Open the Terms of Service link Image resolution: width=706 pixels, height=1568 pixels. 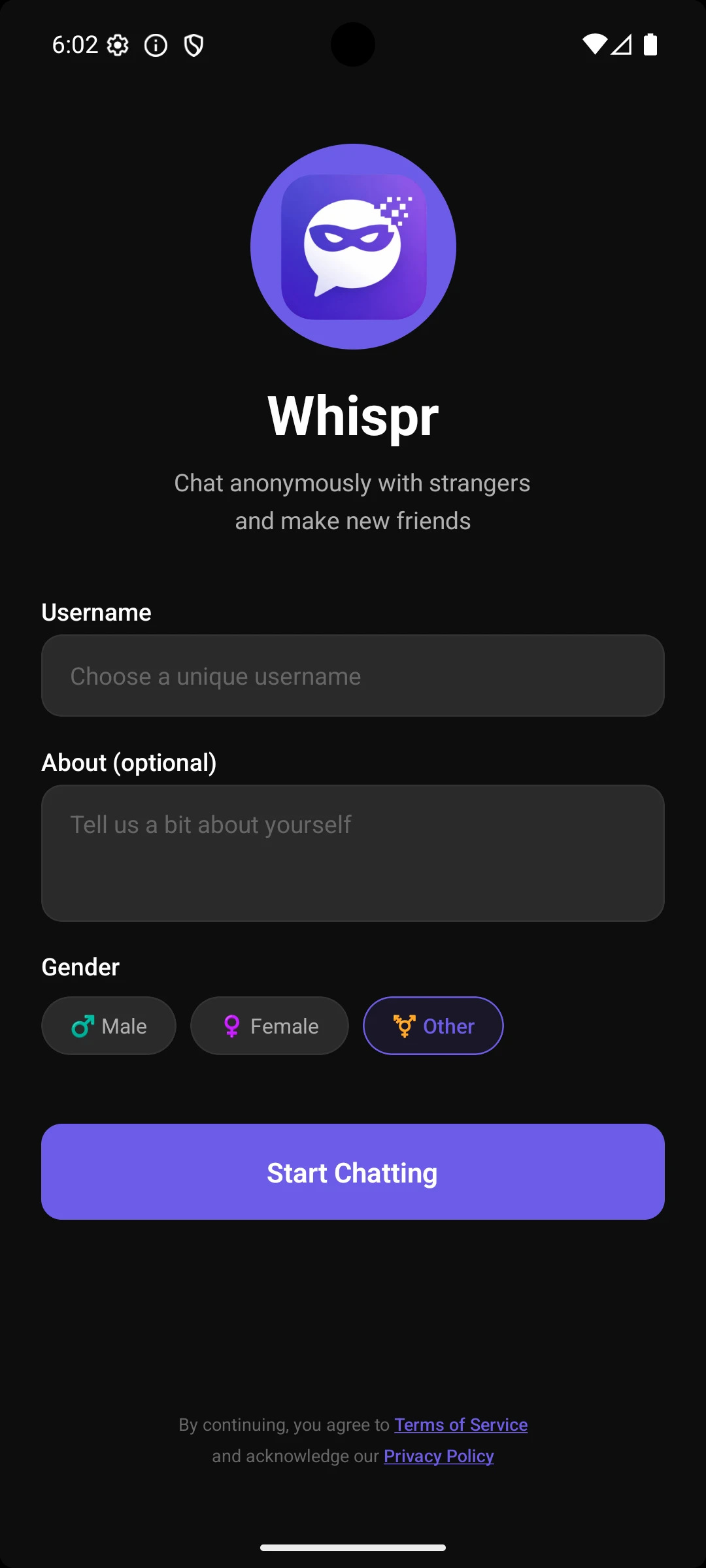click(x=461, y=1424)
